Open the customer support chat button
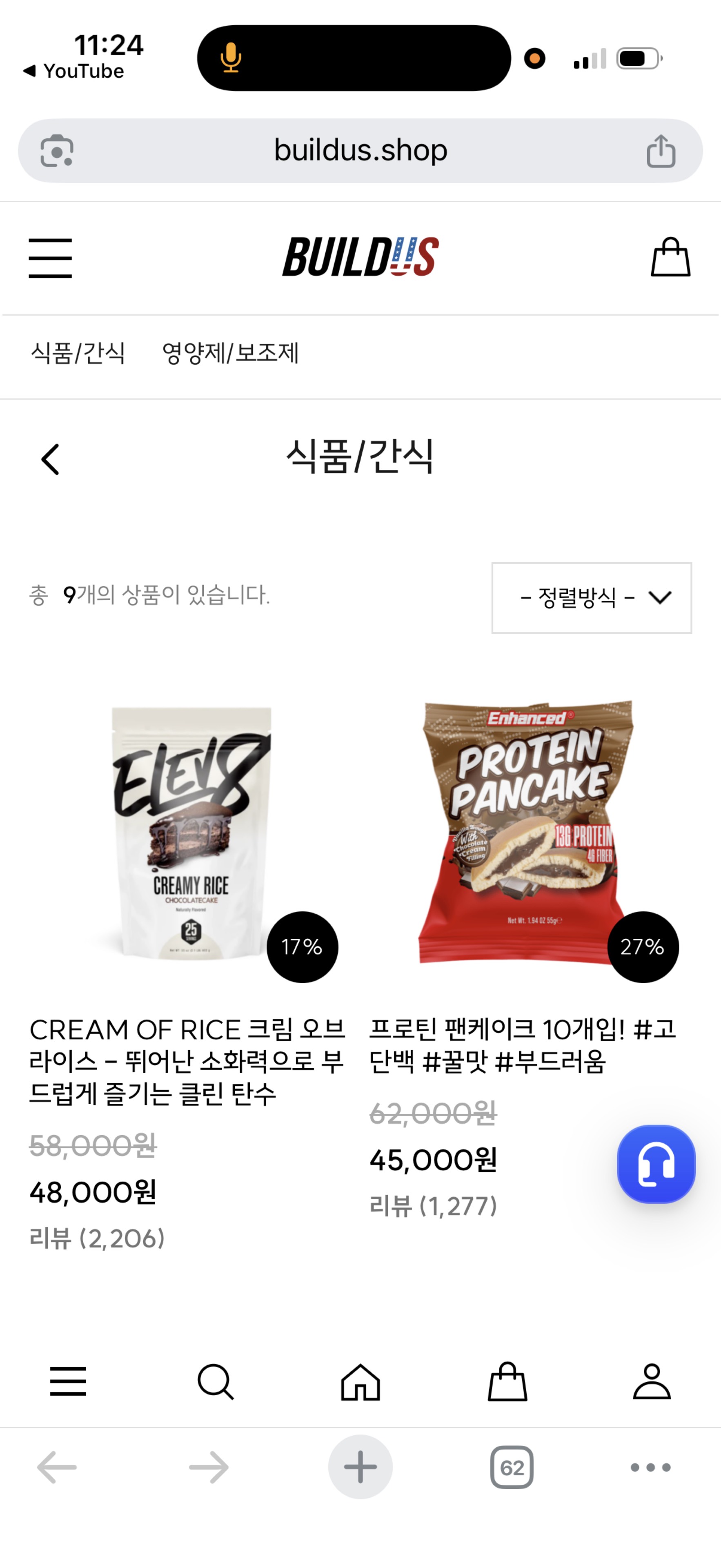721x1568 pixels. click(x=656, y=1164)
